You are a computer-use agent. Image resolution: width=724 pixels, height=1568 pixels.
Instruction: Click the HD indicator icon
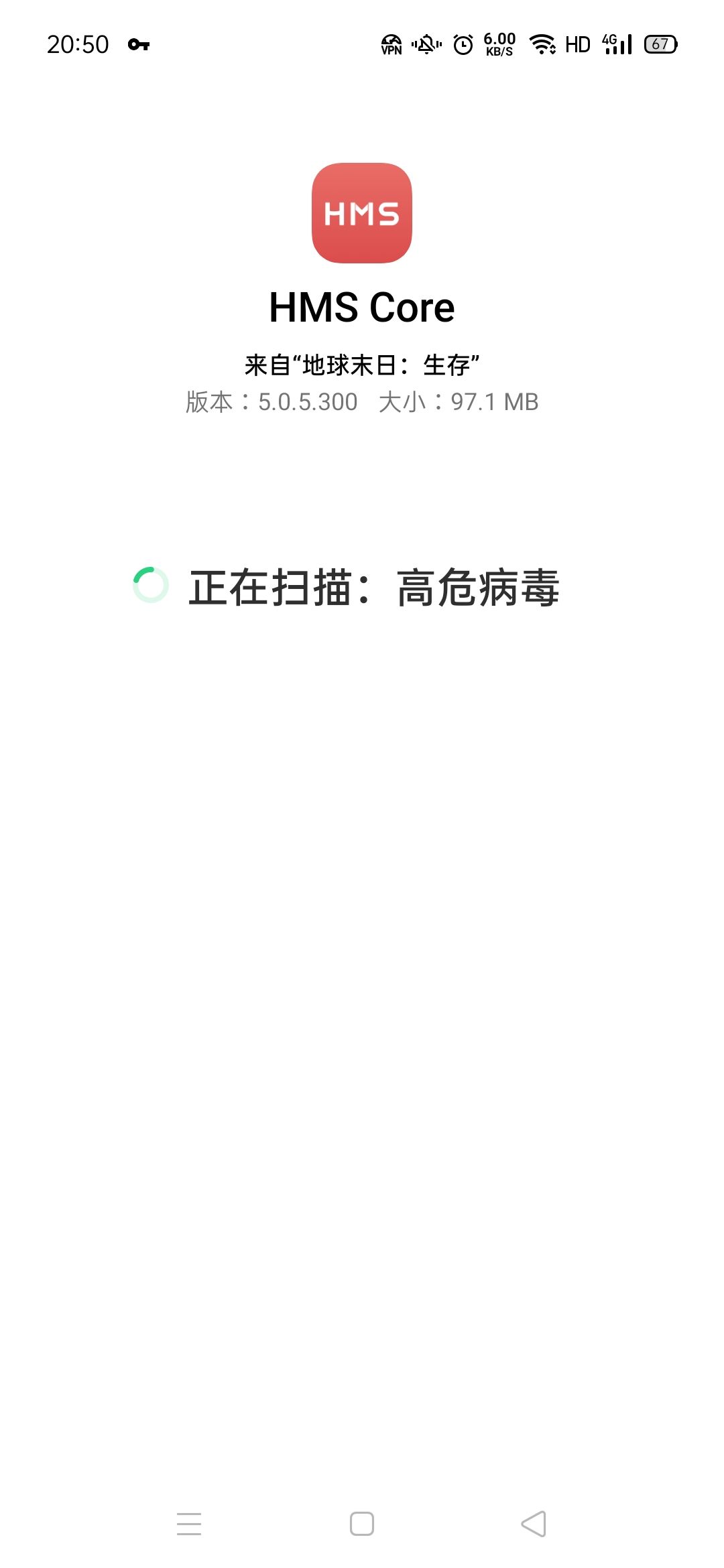click(x=578, y=44)
